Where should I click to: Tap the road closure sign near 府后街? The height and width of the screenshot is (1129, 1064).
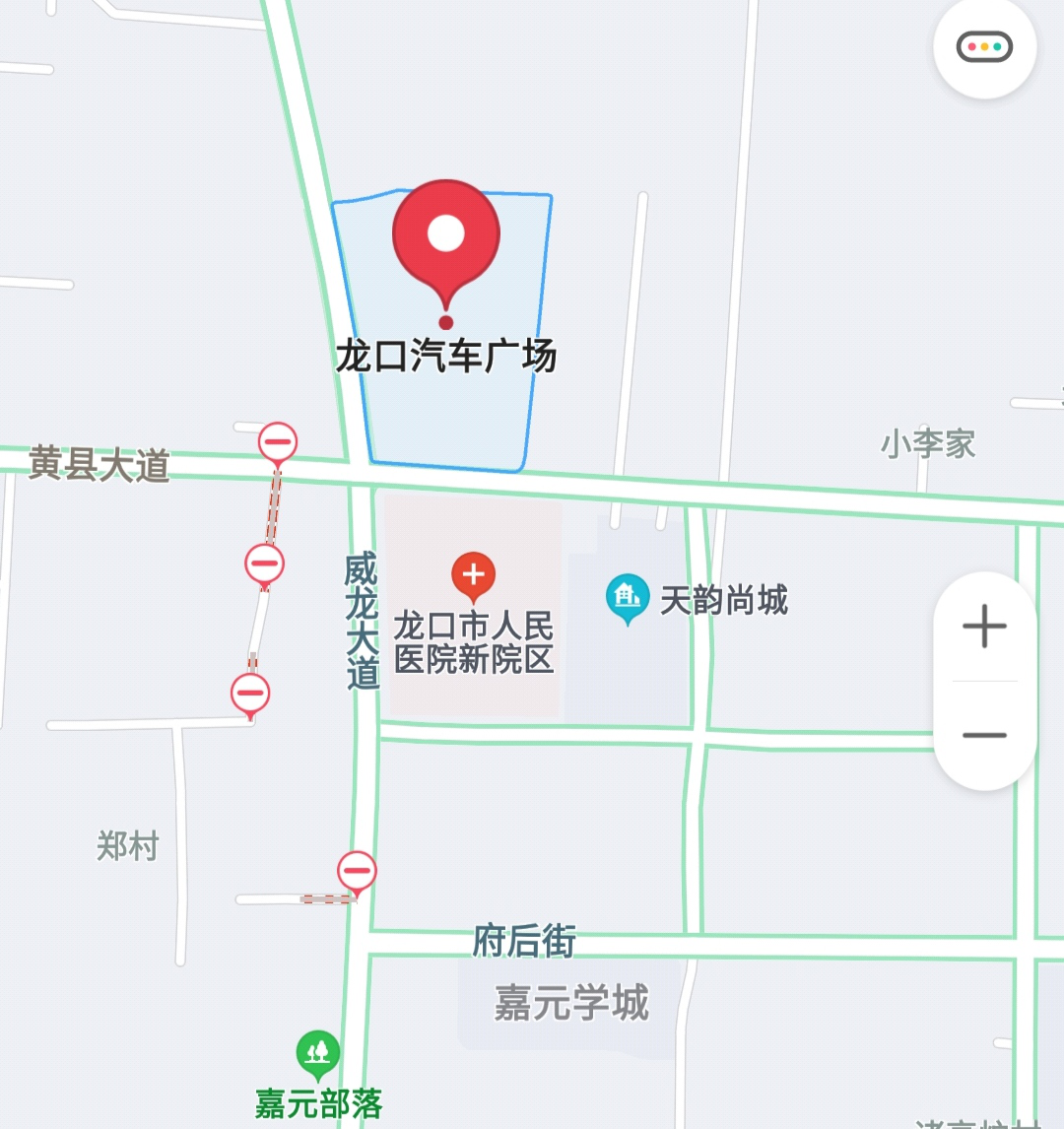[x=357, y=871]
